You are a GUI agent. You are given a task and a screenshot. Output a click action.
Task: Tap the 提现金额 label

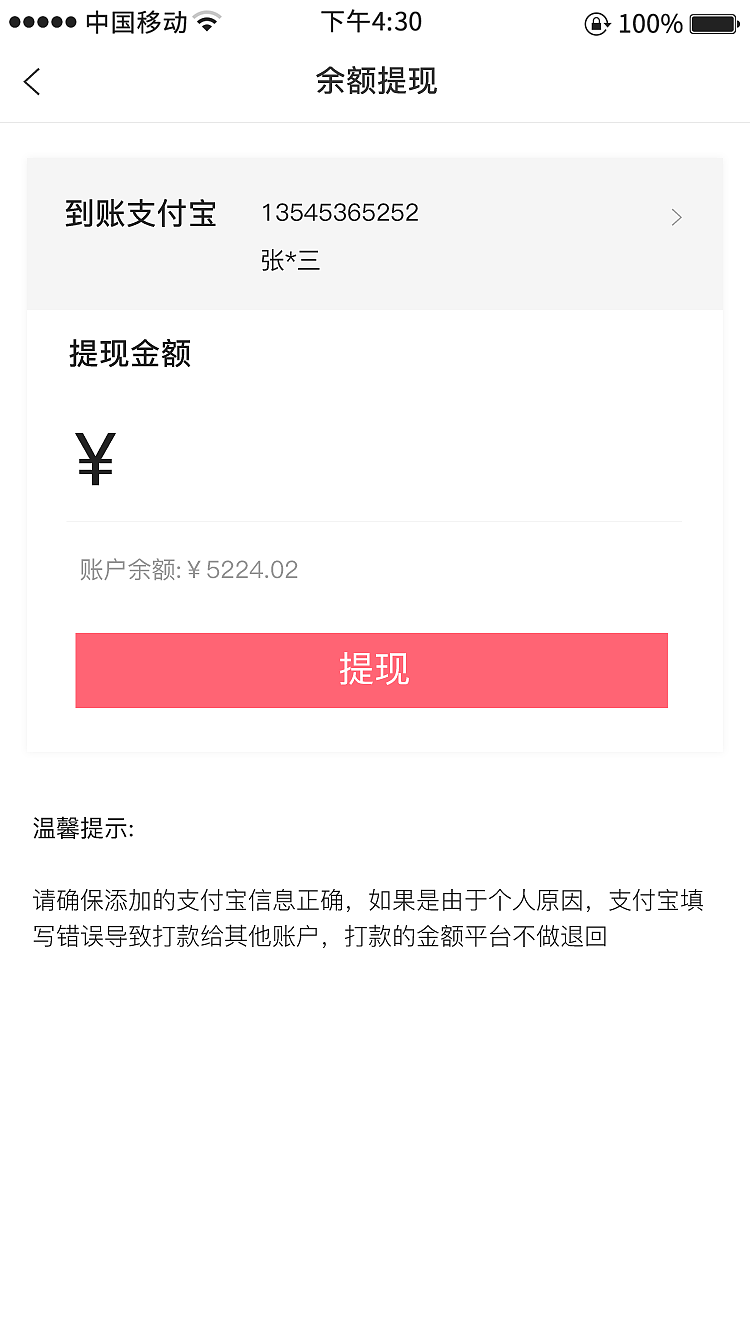click(x=129, y=355)
